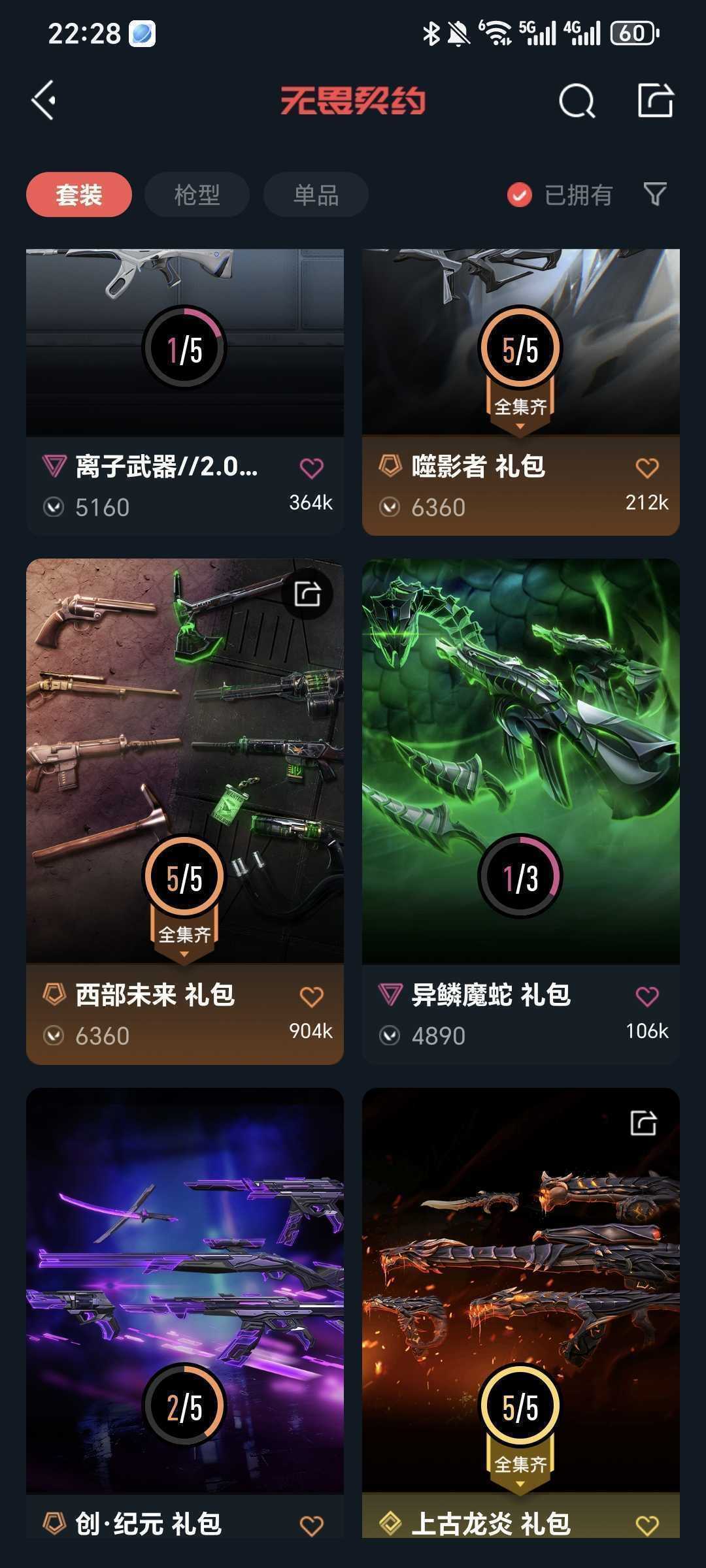Toggle the 已拥有 checkbox
This screenshot has width=706, height=1568.
[520, 195]
